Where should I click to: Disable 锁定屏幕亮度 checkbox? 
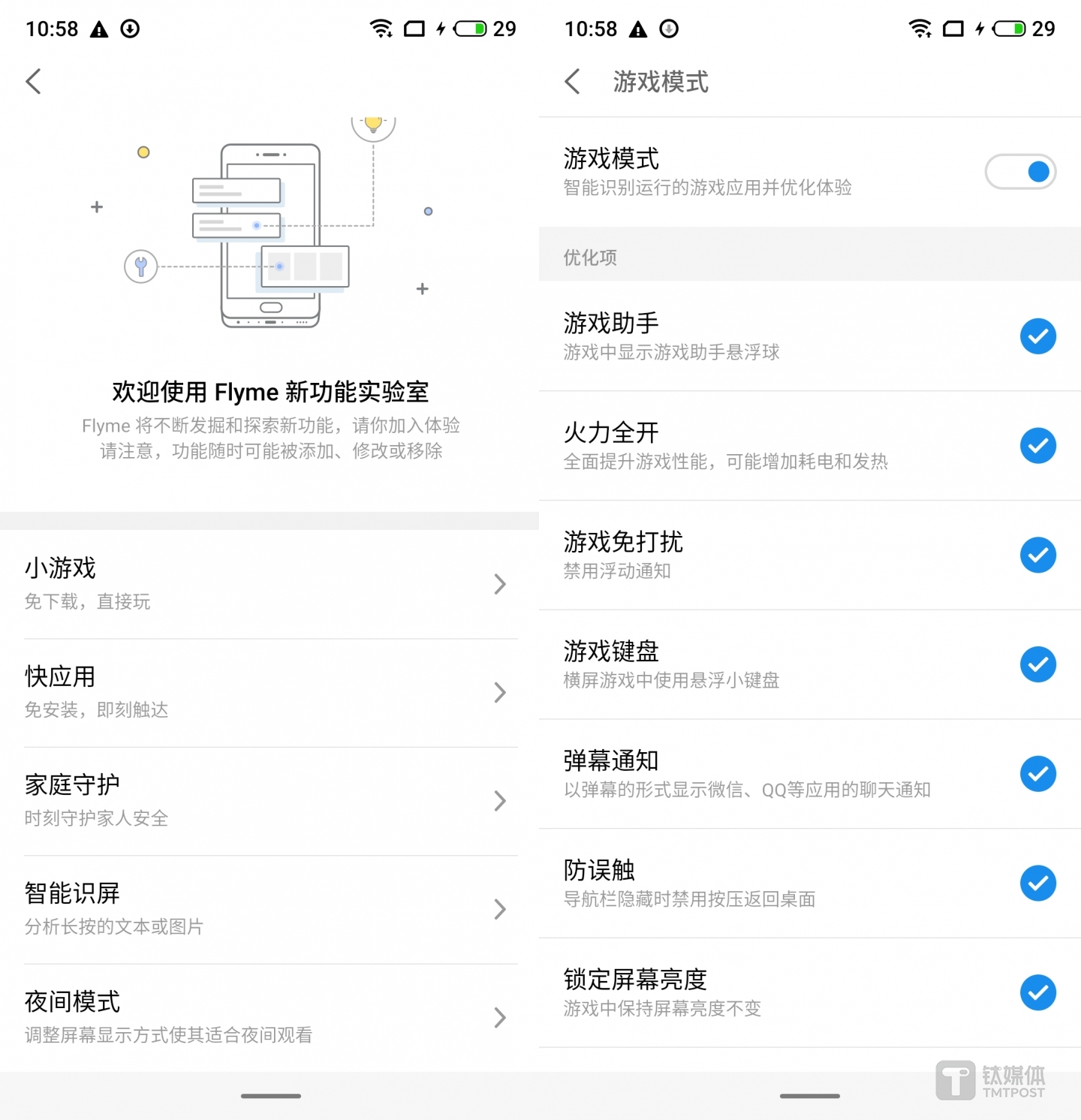pyautogui.click(x=1037, y=992)
